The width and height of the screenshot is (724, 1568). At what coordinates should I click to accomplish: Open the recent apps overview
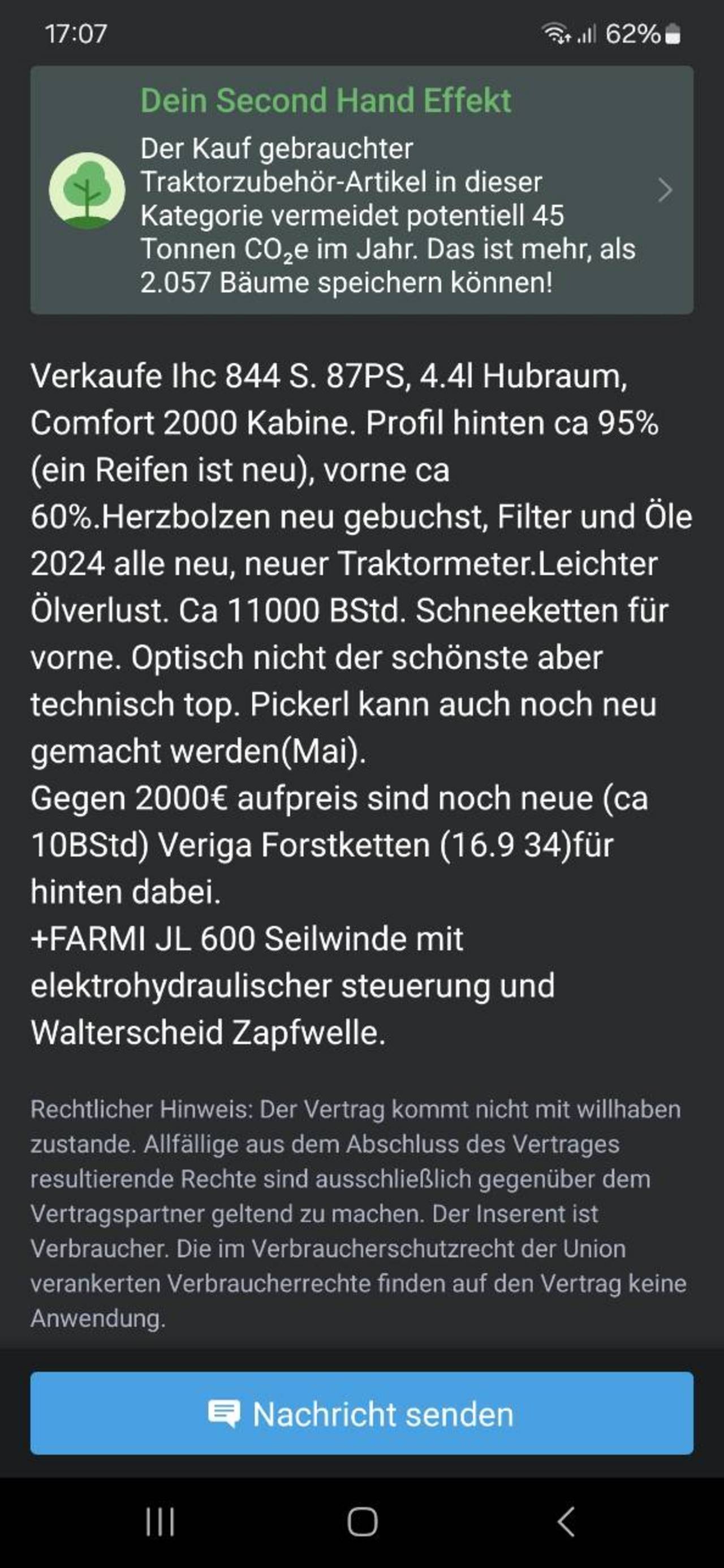click(x=160, y=1522)
